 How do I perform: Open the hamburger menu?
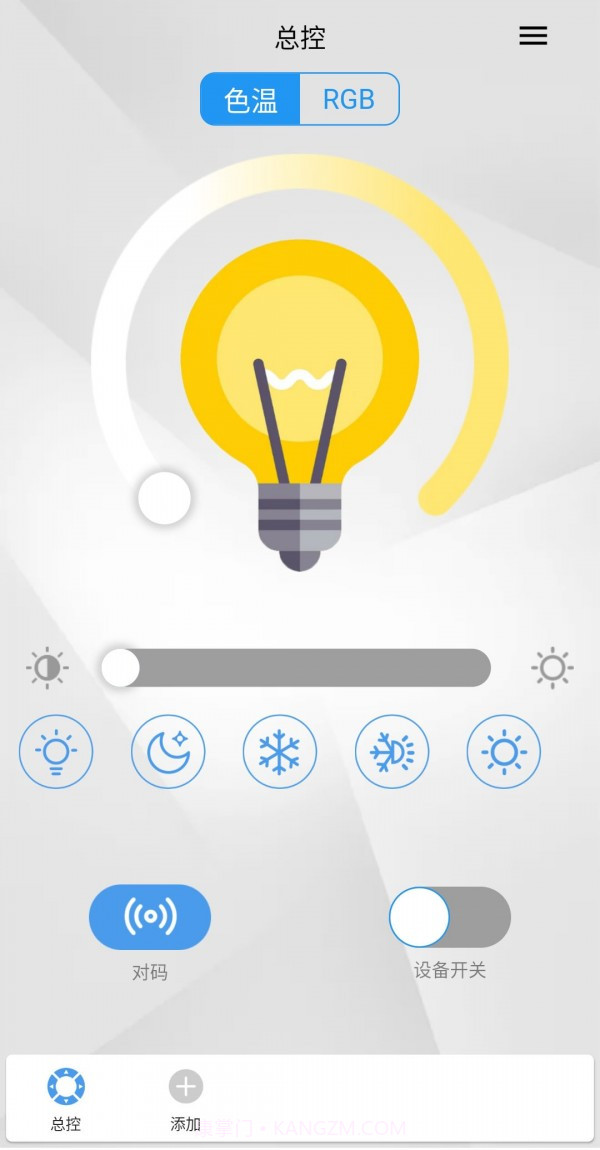click(533, 36)
